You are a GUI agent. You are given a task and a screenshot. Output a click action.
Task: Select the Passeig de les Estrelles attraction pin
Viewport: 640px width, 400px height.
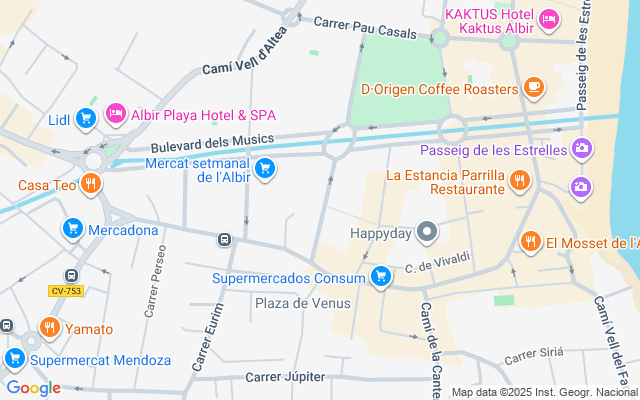coord(581,150)
